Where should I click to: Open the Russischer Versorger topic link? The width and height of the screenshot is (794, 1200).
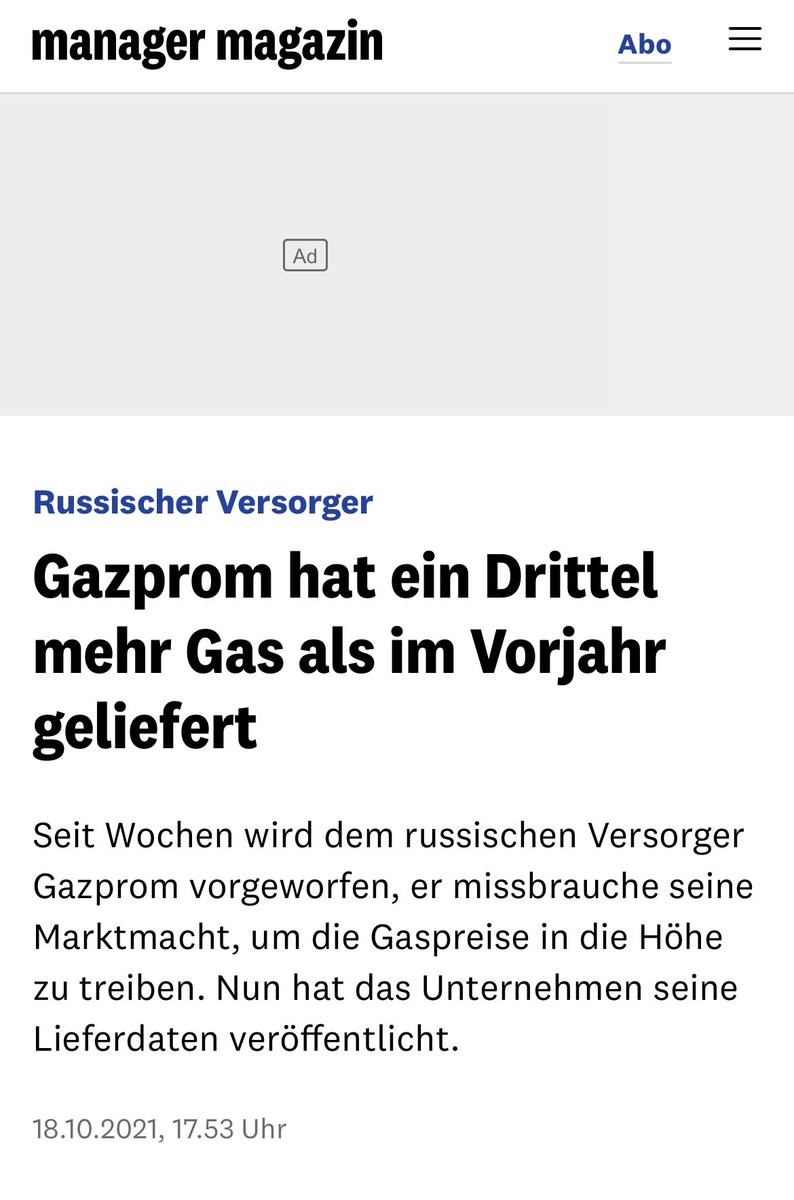pyautogui.click(x=203, y=501)
